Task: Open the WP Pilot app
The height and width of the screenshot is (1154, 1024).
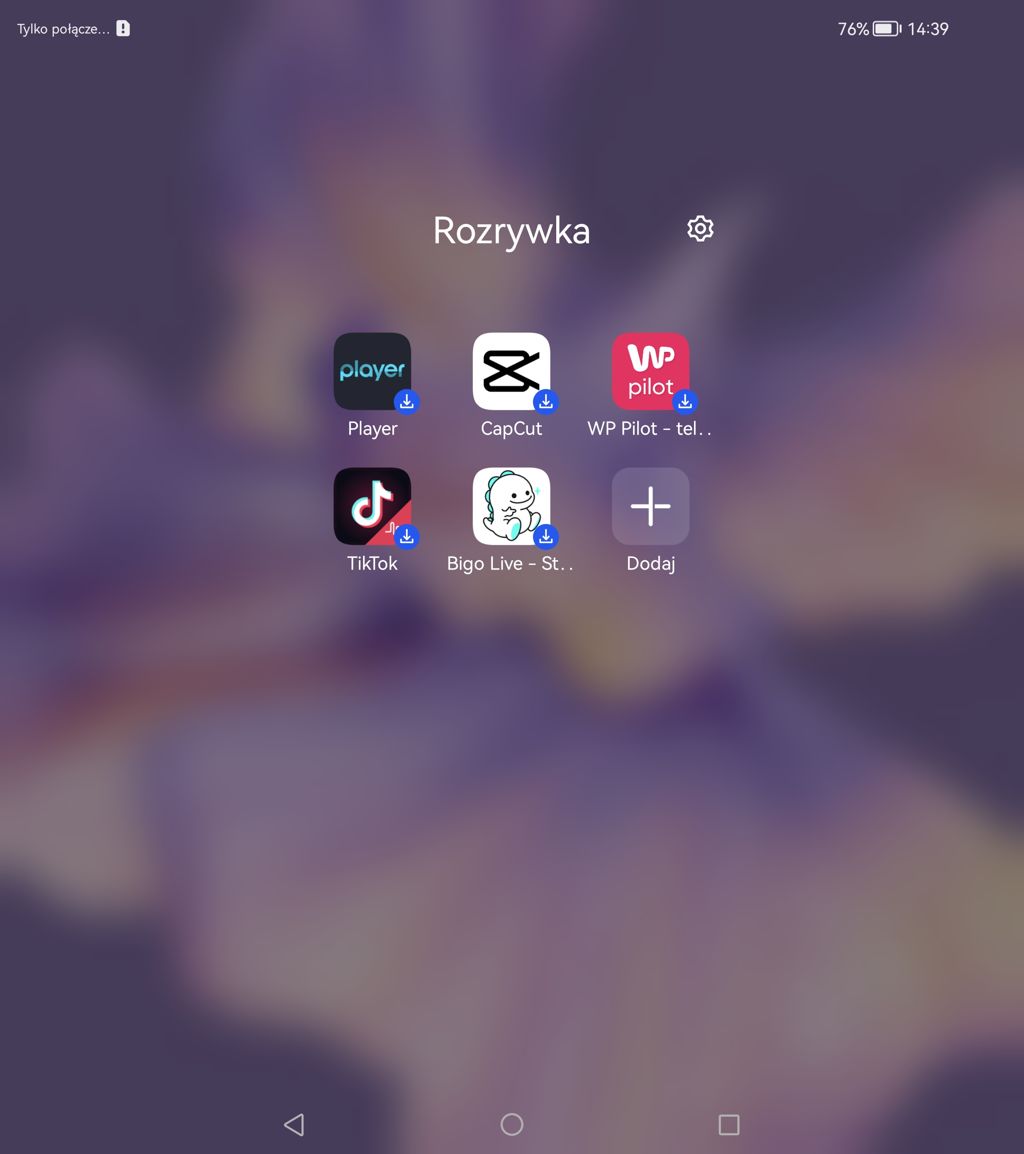Action: coord(650,372)
